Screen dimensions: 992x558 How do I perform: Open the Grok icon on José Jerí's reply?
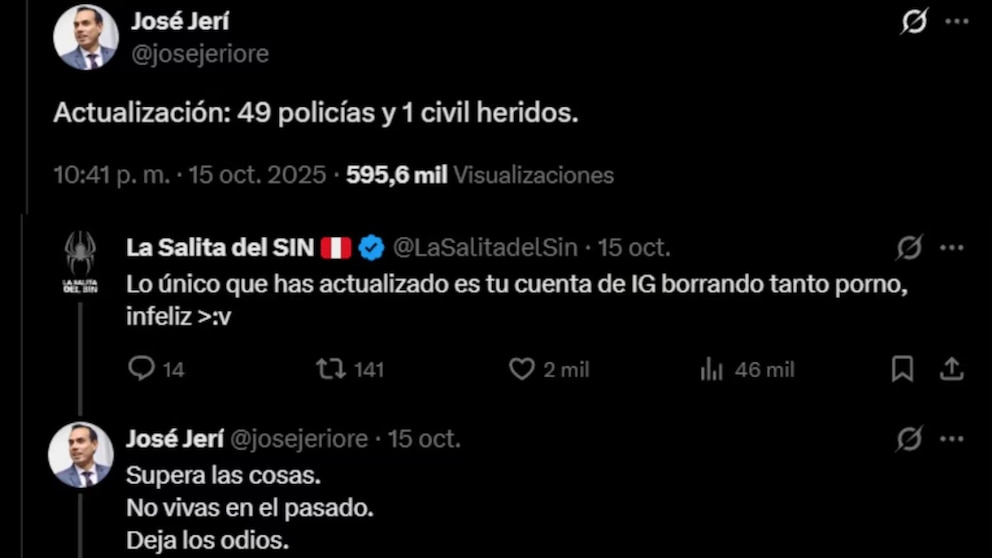(x=909, y=438)
